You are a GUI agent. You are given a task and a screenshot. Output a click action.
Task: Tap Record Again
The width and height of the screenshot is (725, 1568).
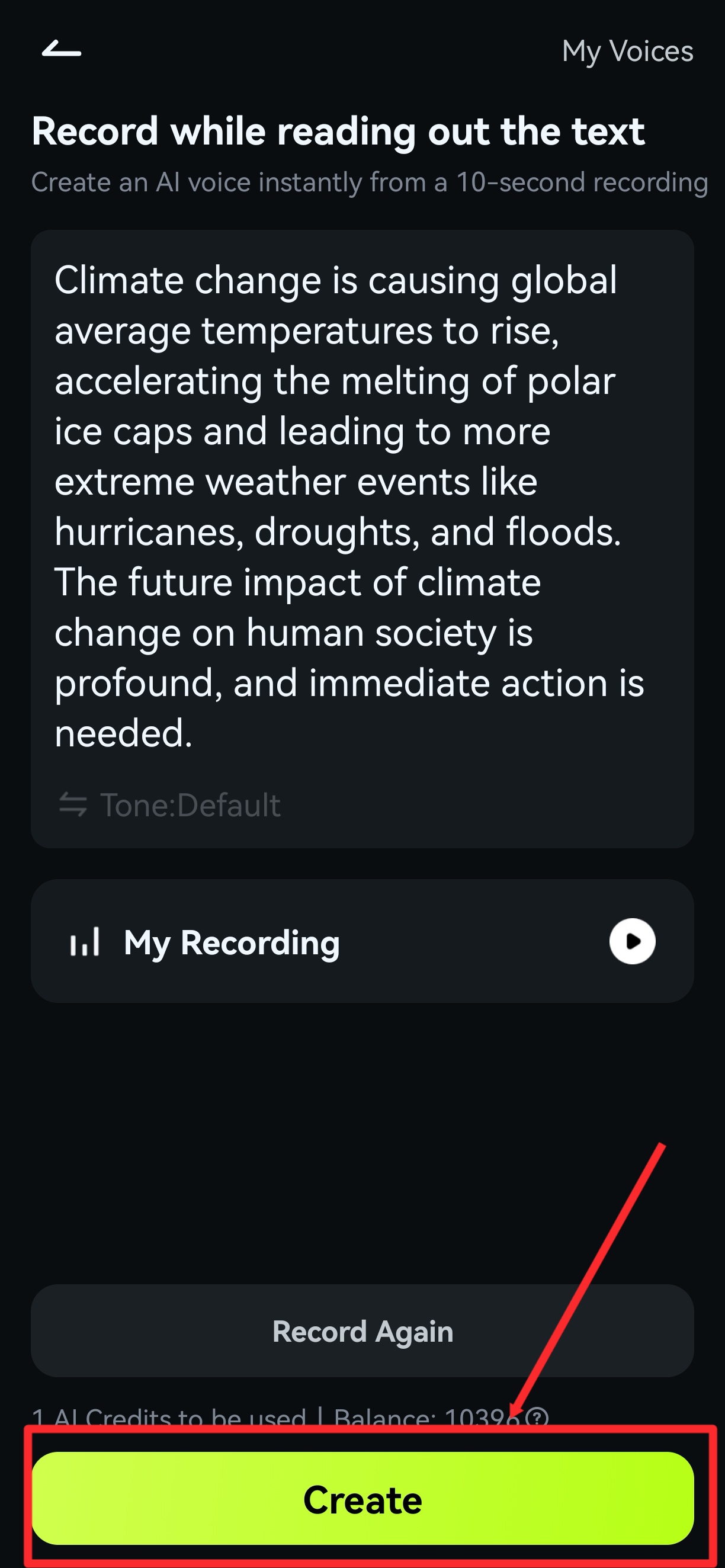pyautogui.click(x=362, y=1331)
